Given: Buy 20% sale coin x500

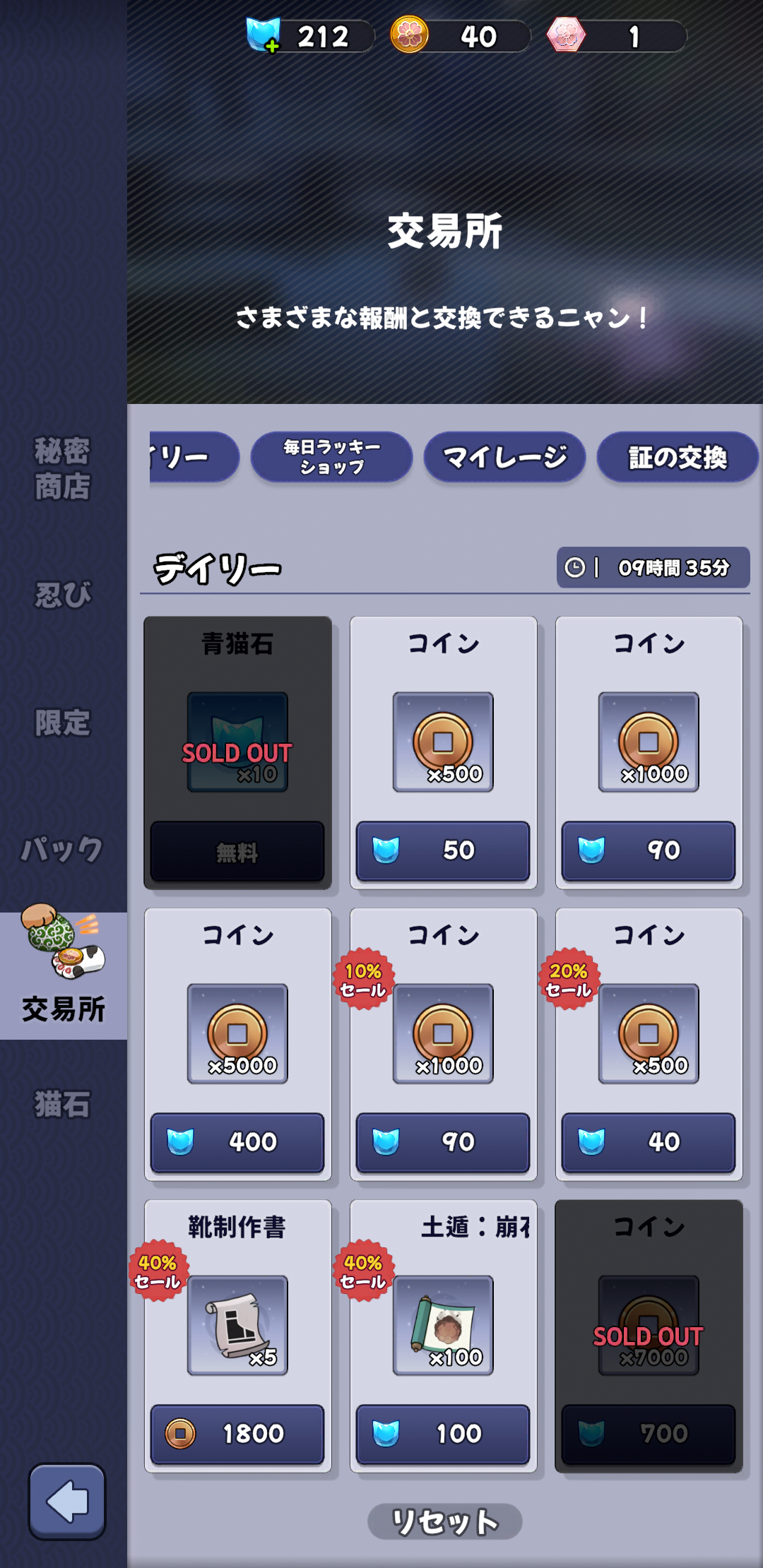Looking at the screenshot, I should 649,1142.
